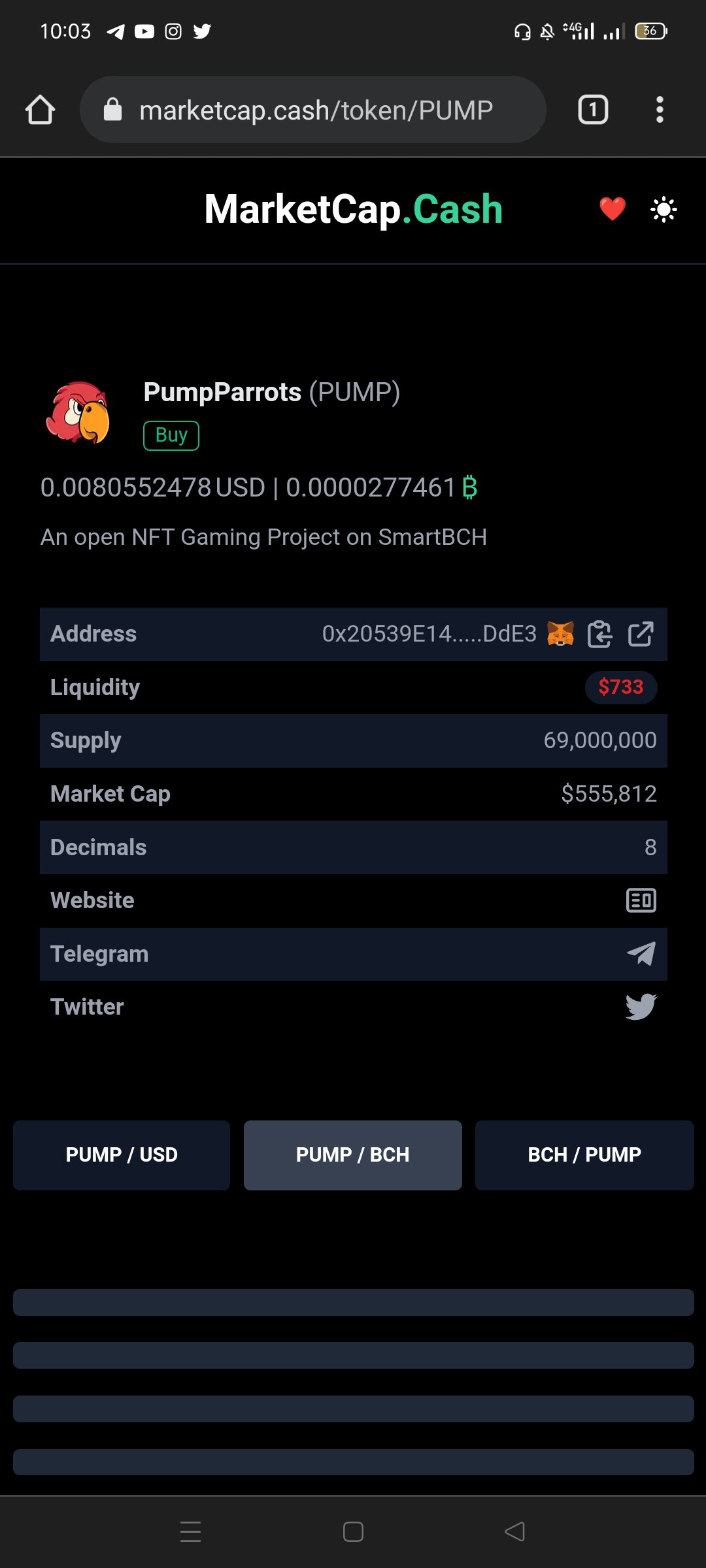Open the system recent apps menu
706x1568 pixels.
click(x=190, y=1531)
